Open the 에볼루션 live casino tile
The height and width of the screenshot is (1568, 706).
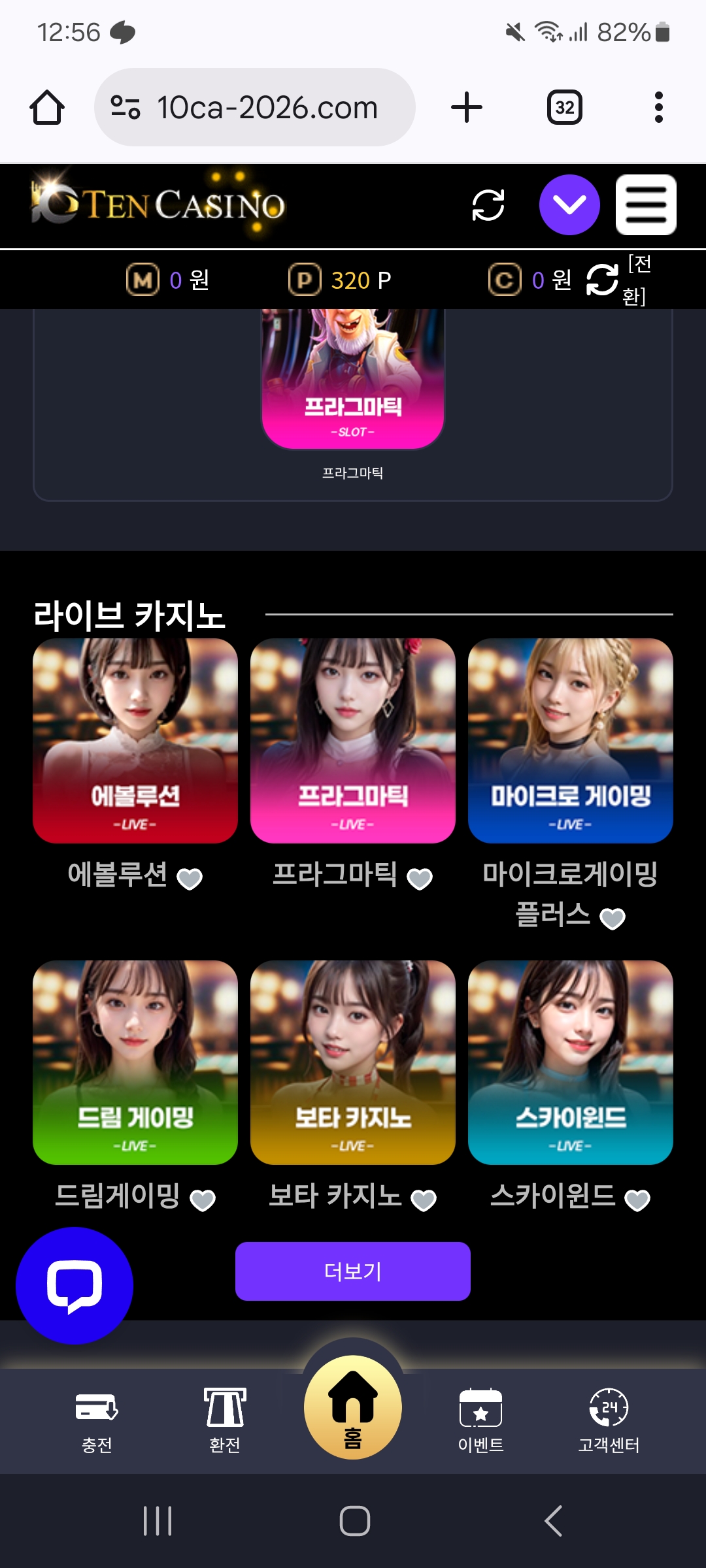[x=135, y=740]
